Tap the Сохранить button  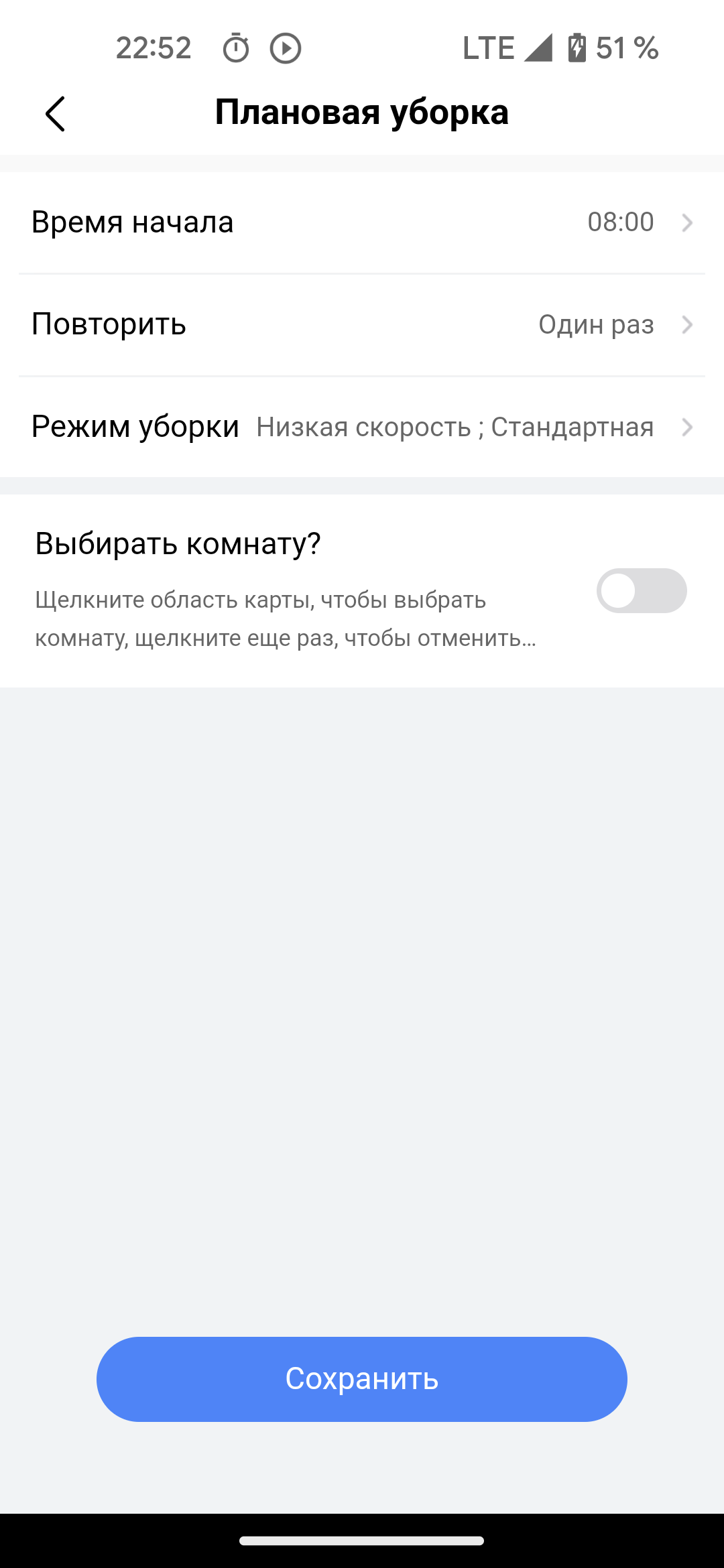tap(362, 1379)
